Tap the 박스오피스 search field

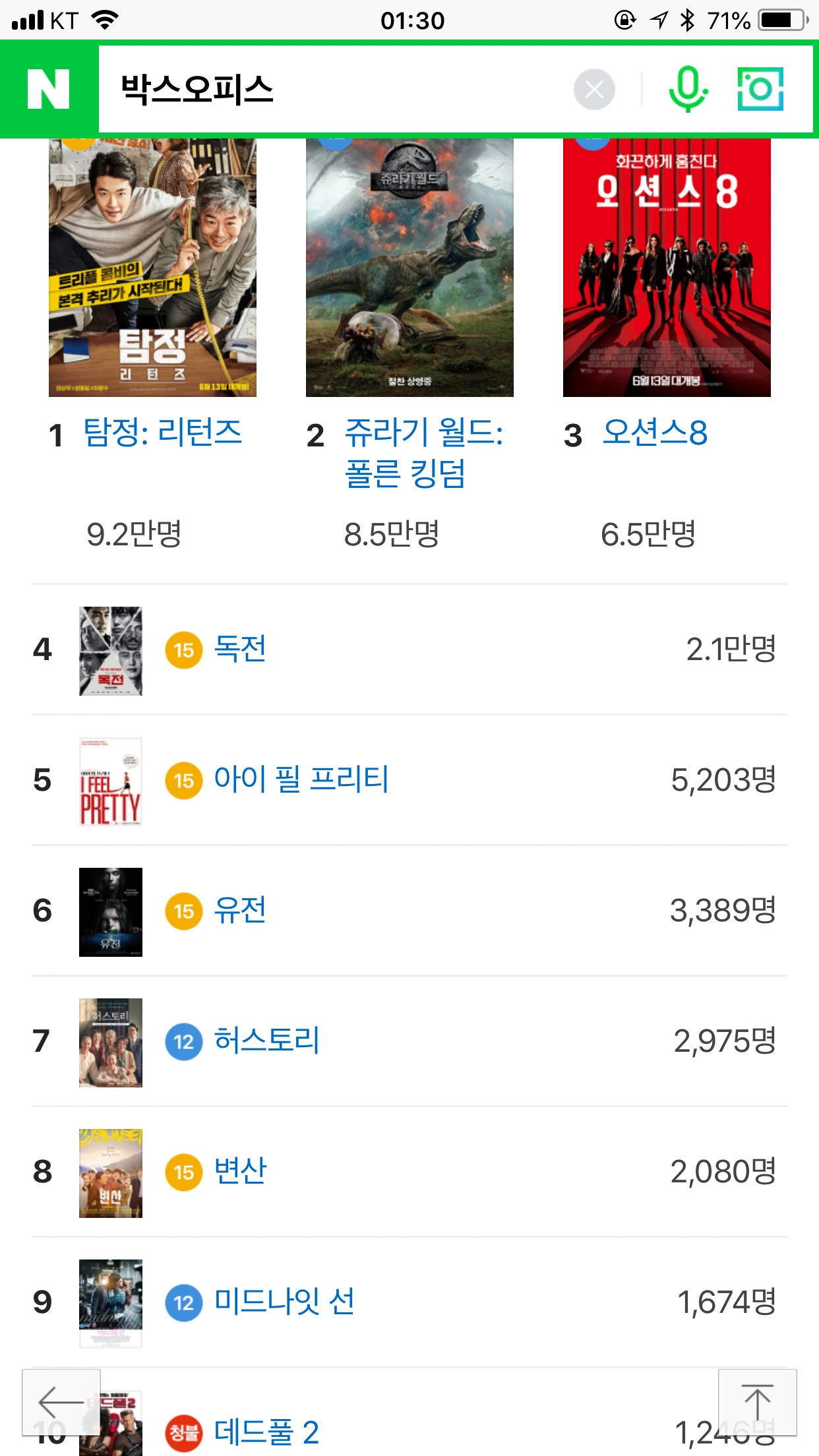pyautogui.click(x=330, y=89)
